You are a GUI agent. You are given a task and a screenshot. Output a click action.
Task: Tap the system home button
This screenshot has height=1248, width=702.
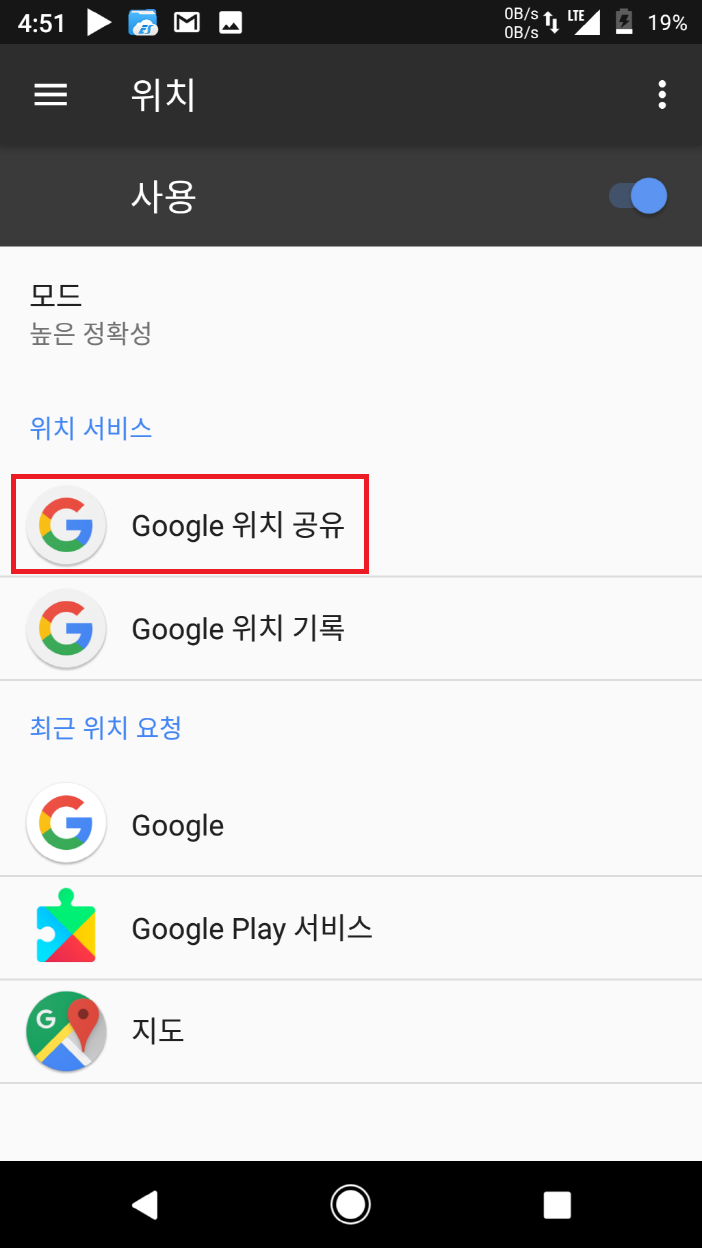tap(351, 1205)
